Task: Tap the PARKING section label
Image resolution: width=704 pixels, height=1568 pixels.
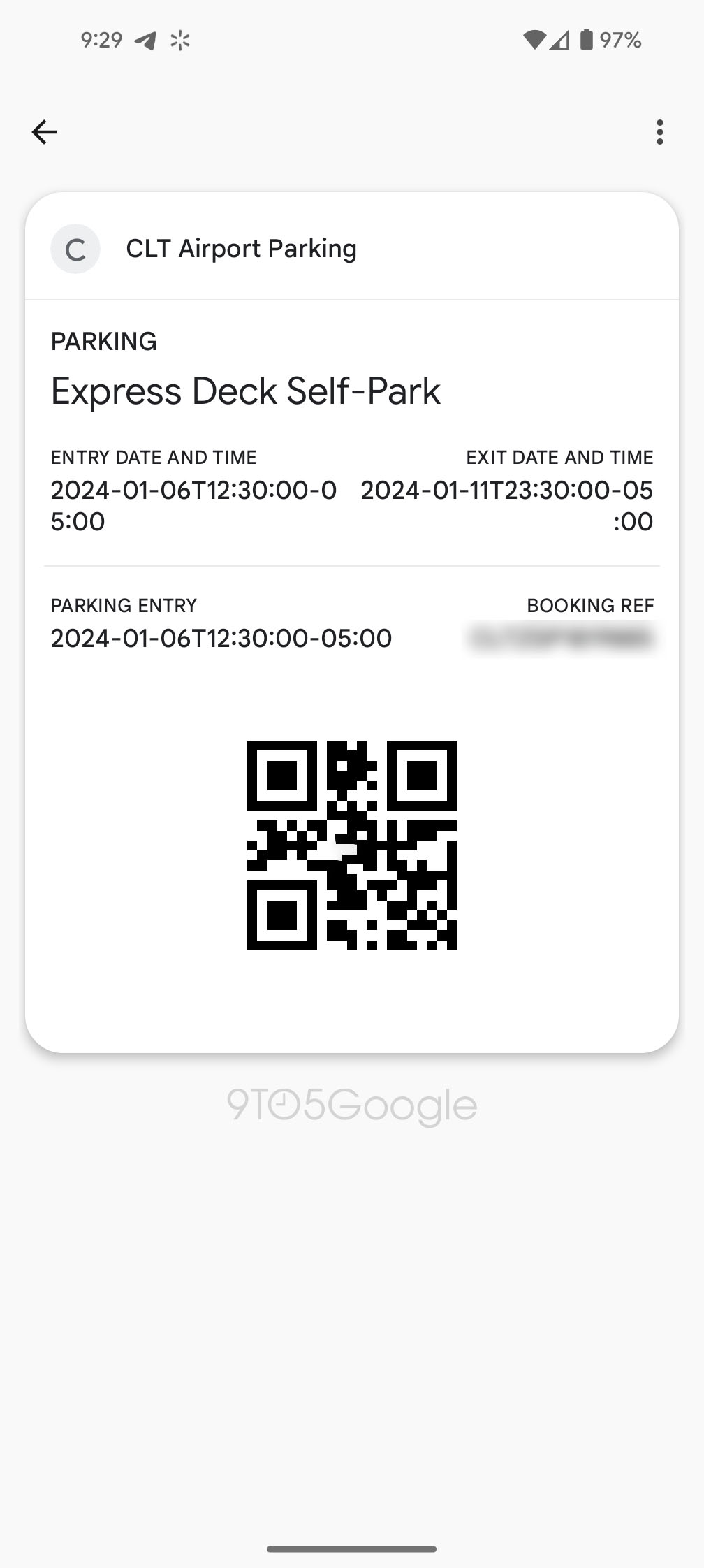Action: click(103, 341)
